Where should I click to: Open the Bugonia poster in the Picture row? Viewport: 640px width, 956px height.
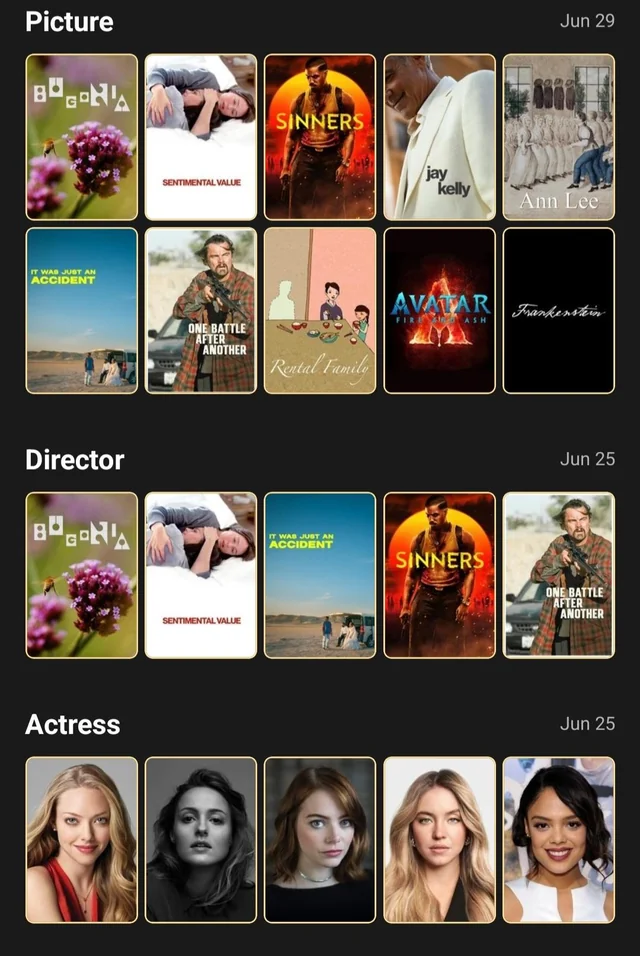tap(81, 137)
